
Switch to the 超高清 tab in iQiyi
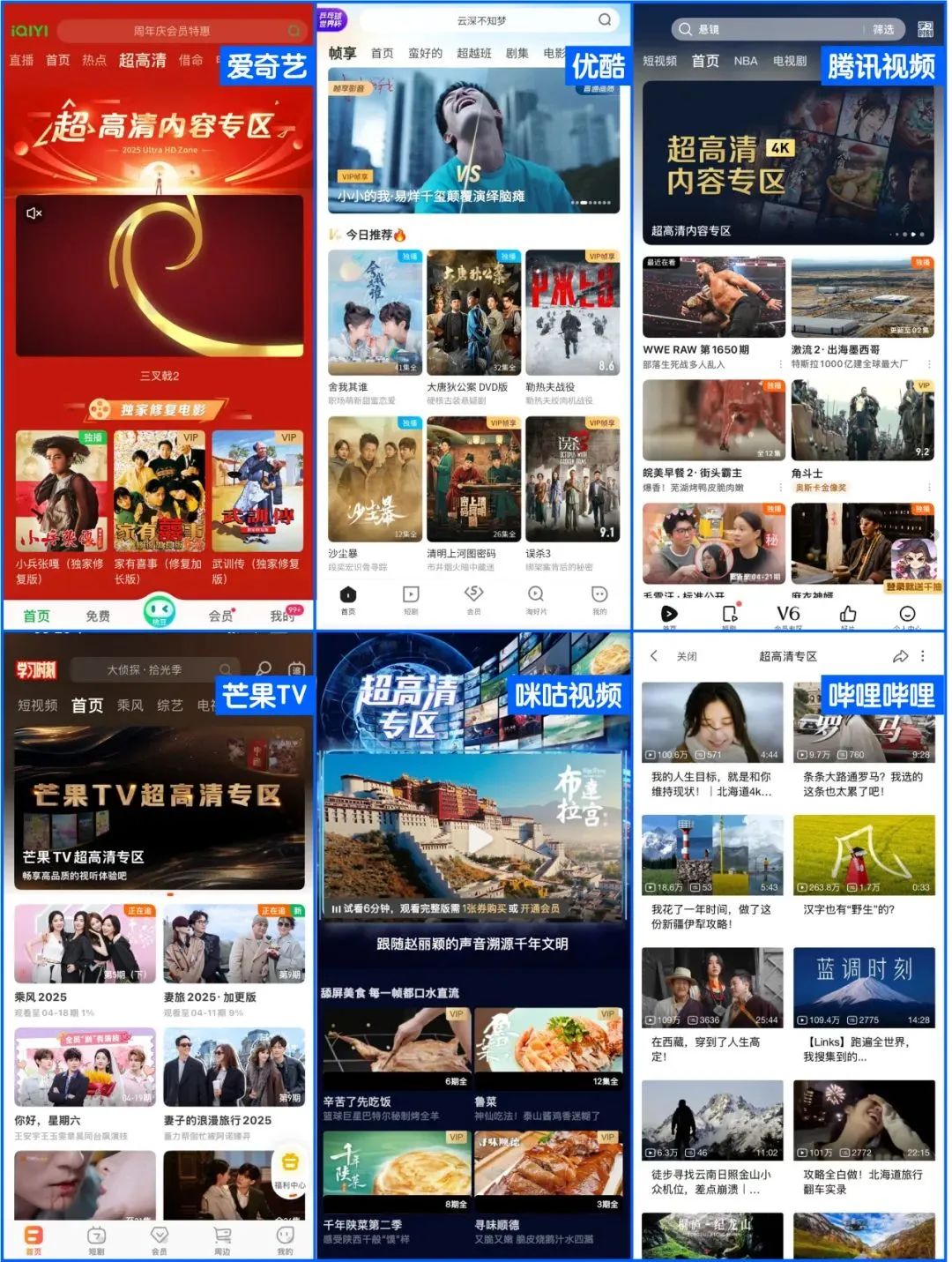pyautogui.click(x=141, y=61)
